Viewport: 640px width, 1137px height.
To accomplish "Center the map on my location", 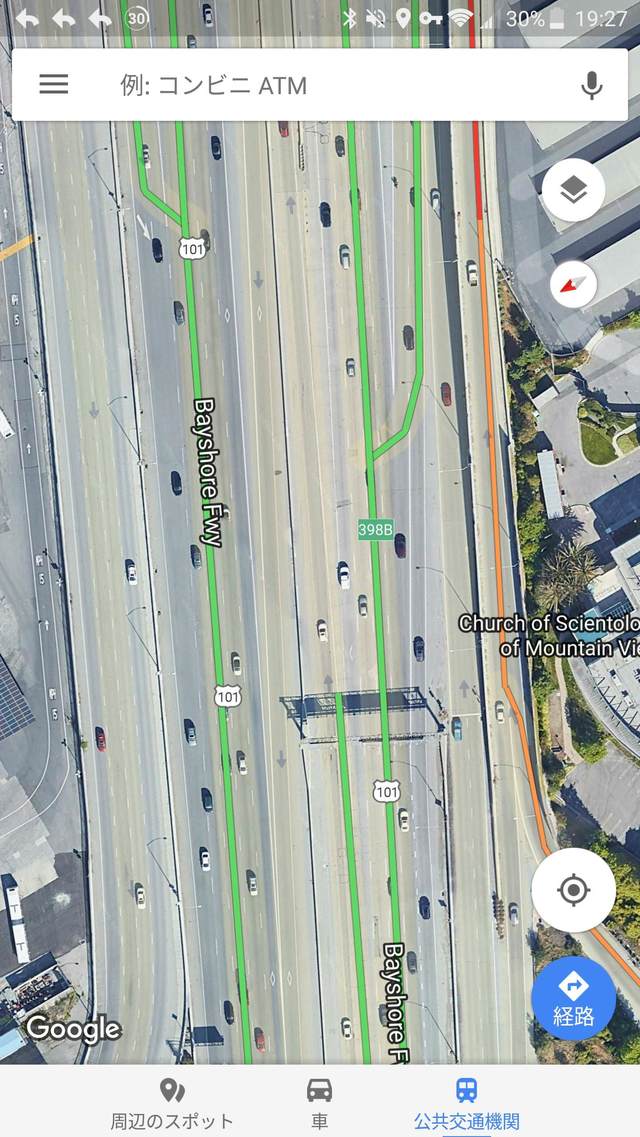I will (573, 890).
